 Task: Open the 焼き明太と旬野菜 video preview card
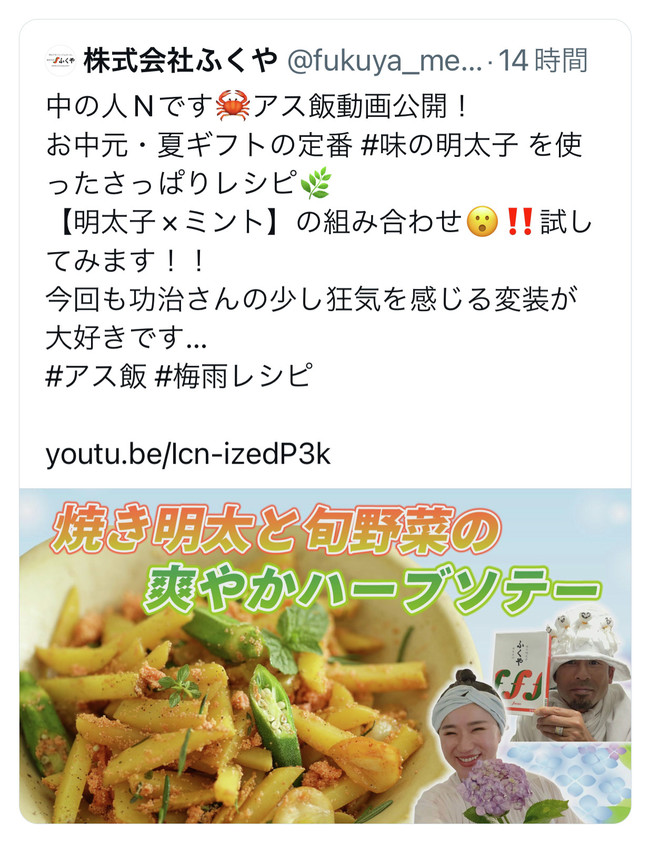pos(325,655)
